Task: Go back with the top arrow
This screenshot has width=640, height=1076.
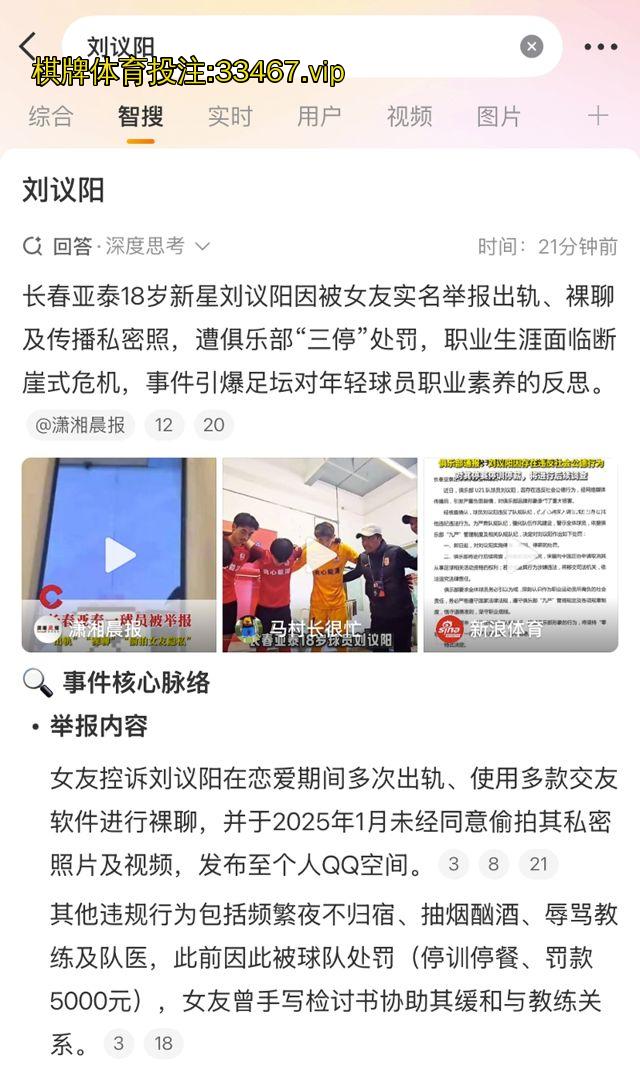Action: [x=27, y=45]
